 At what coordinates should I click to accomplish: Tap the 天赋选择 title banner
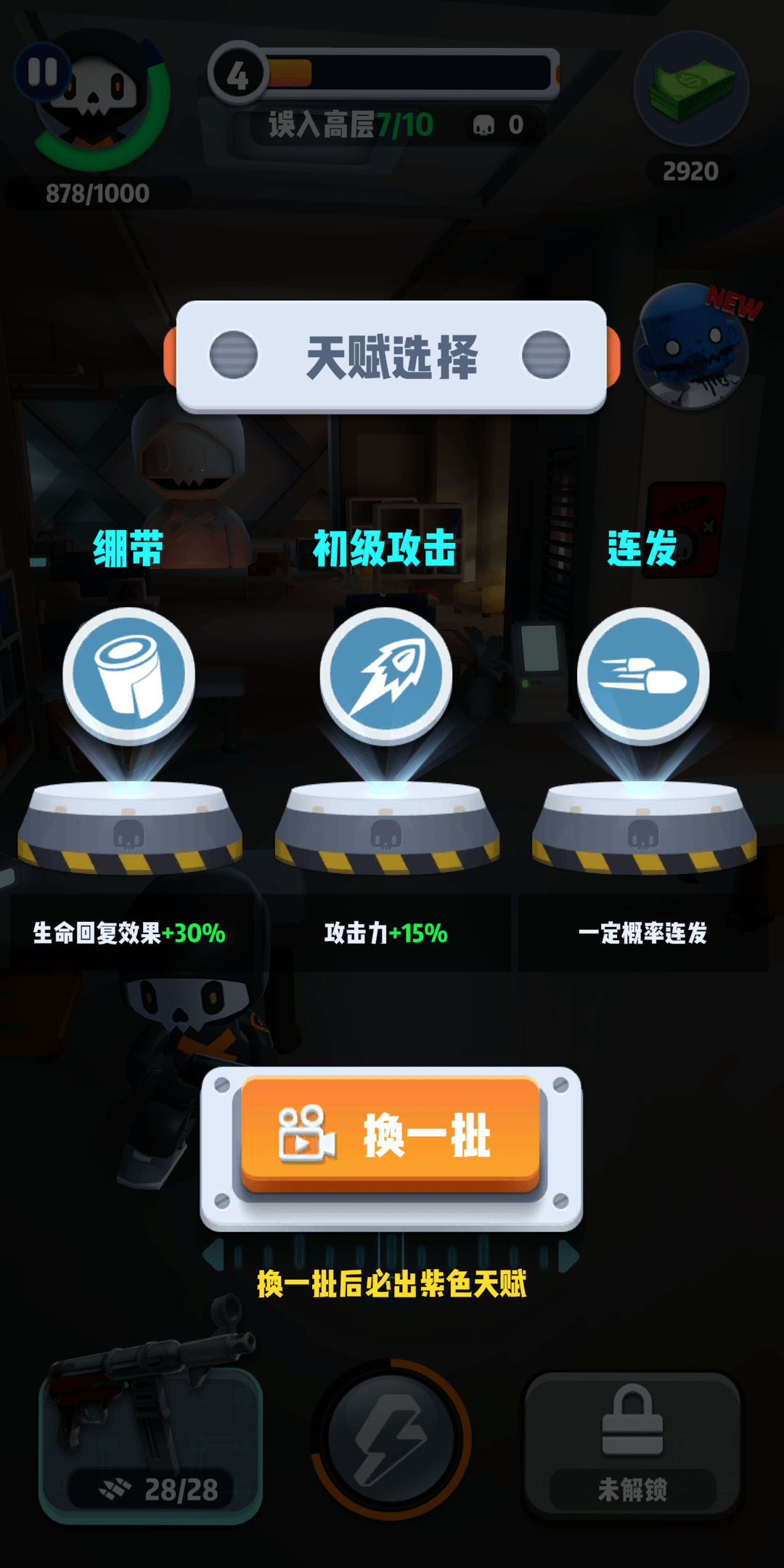392,356
